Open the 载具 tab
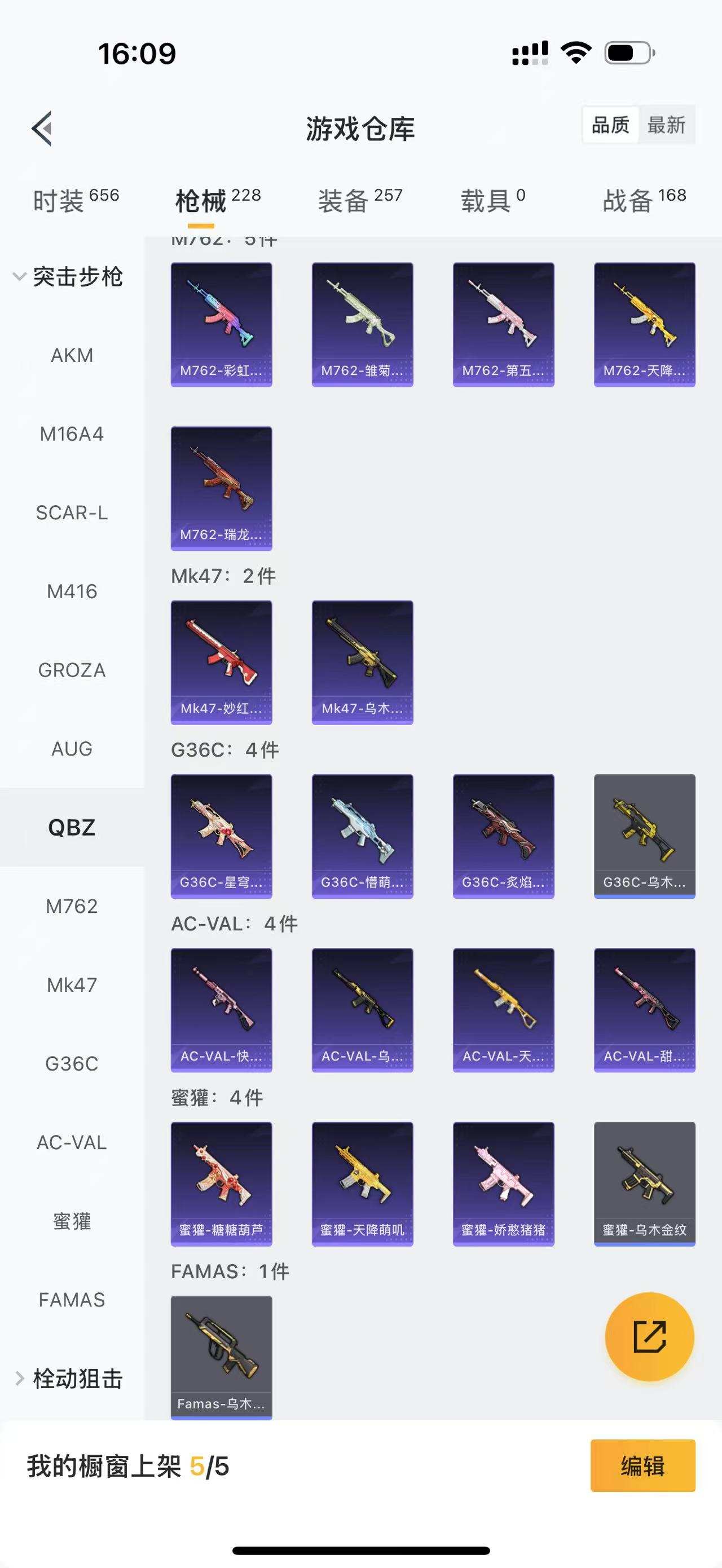Image resolution: width=722 pixels, height=1568 pixels. [x=492, y=200]
